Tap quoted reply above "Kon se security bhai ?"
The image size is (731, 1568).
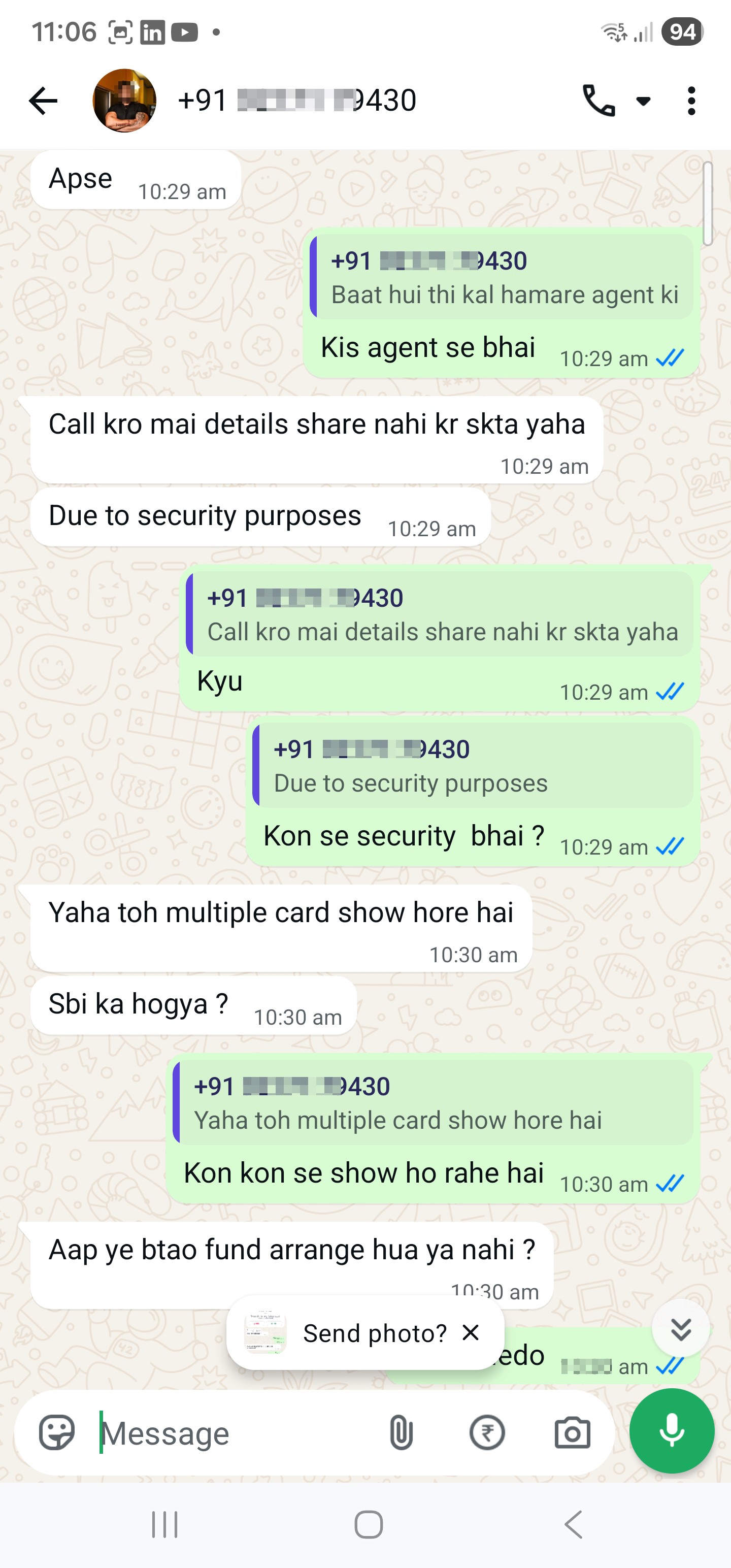(x=473, y=765)
